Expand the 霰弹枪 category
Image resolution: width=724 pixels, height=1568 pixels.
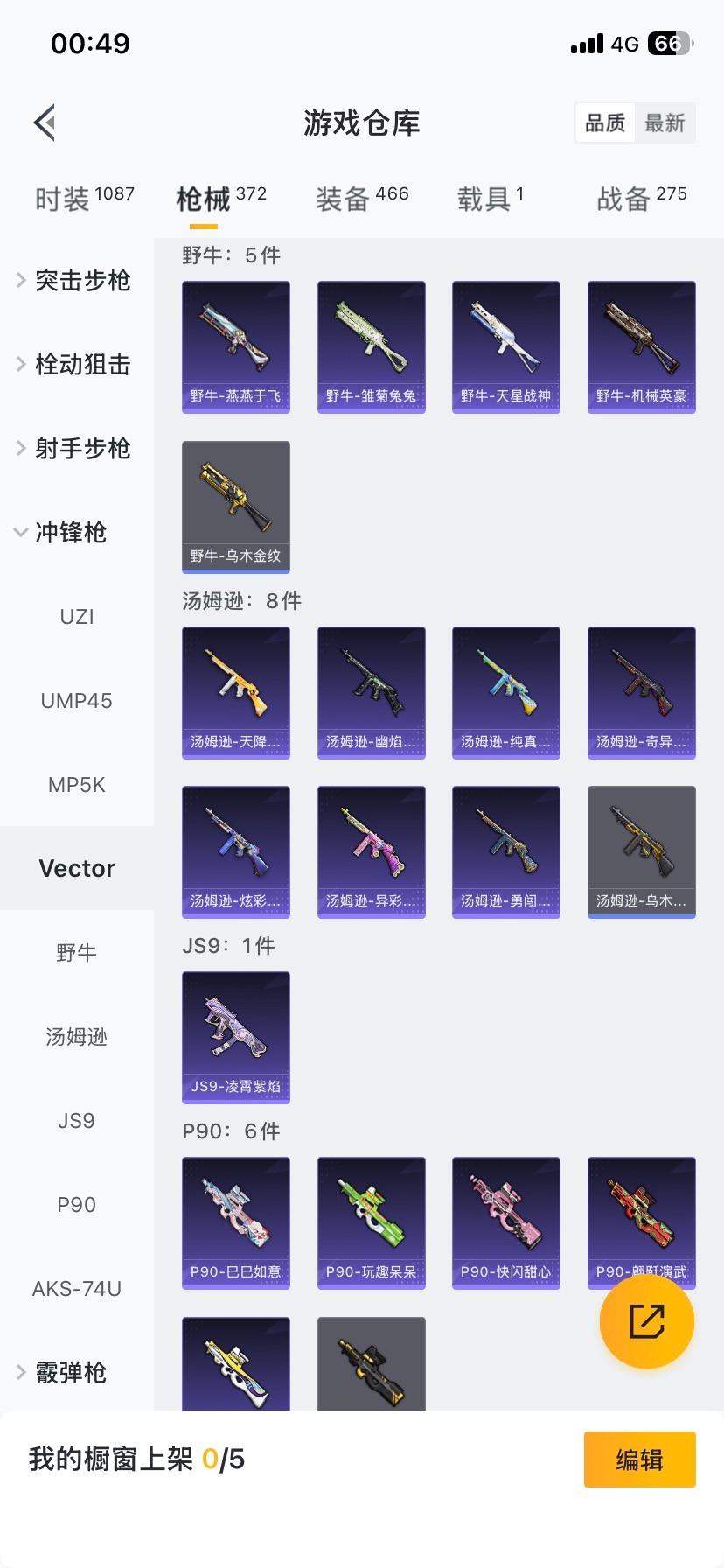pos(70,1372)
